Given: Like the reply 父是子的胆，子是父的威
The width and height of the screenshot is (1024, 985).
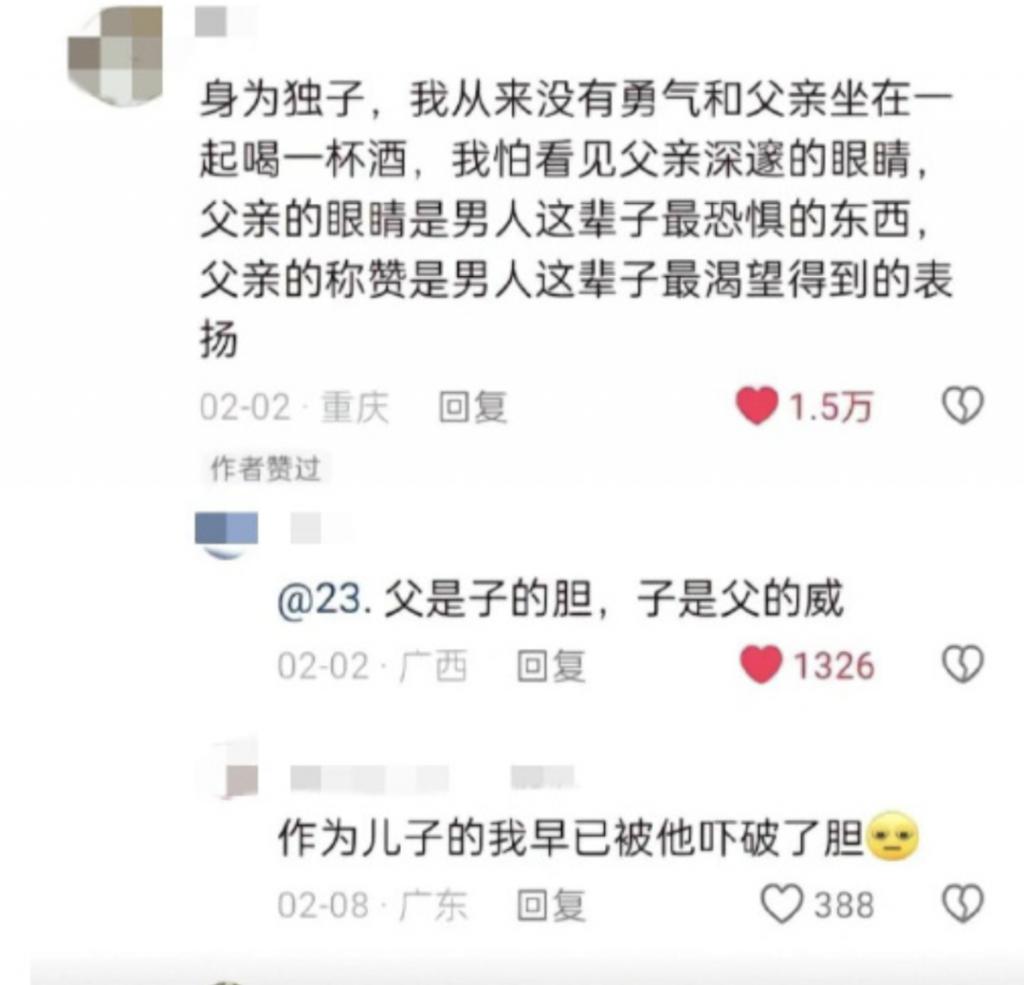Looking at the screenshot, I should (x=762, y=665).
